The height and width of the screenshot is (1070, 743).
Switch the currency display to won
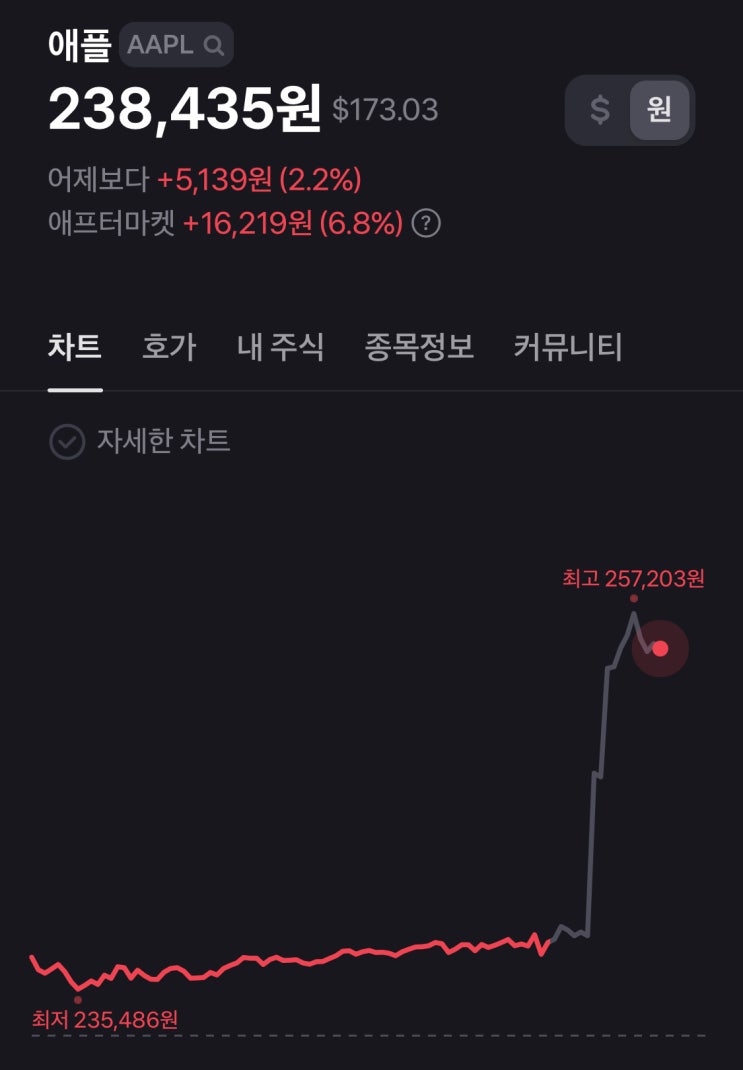pyautogui.click(x=659, y=110)
